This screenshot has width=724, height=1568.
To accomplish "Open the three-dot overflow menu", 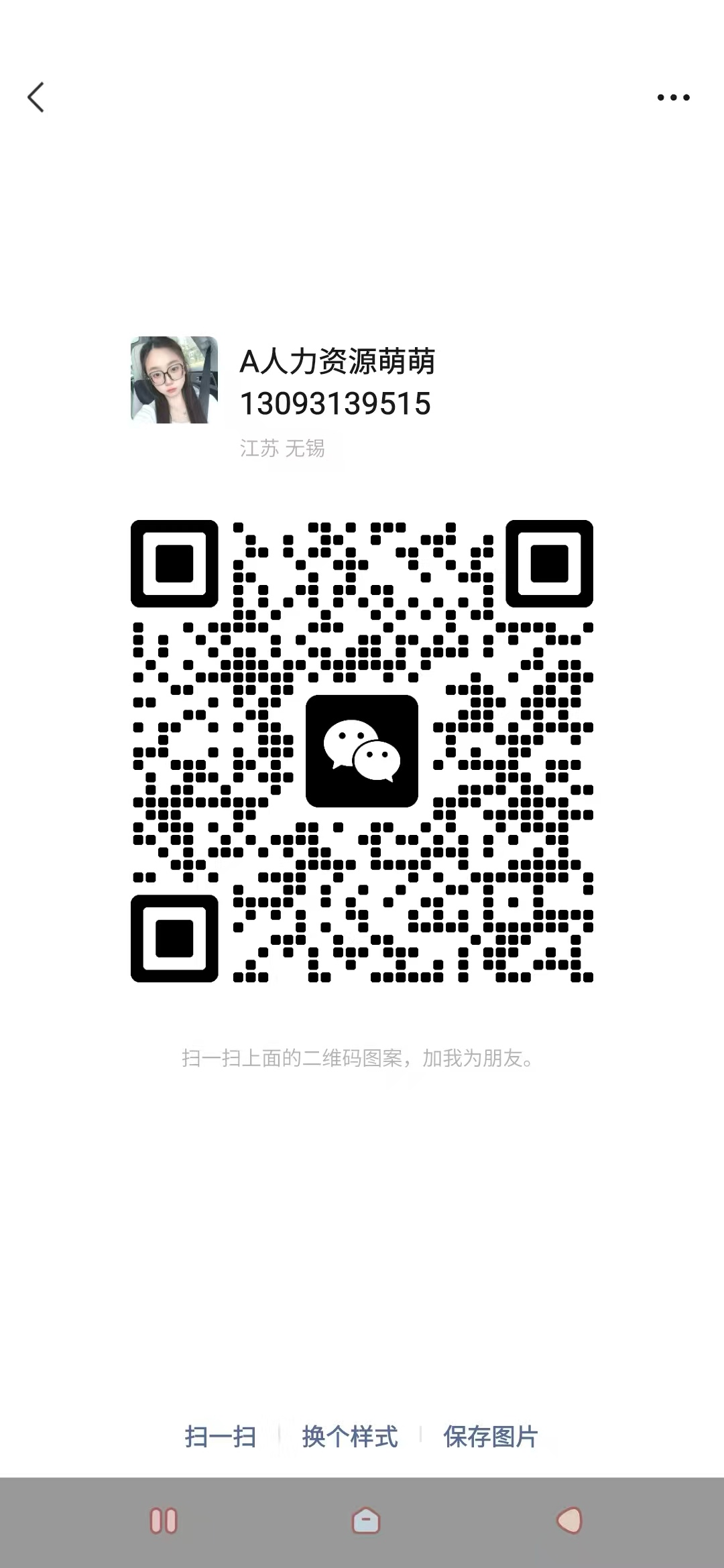I will (x=673, y=98).
